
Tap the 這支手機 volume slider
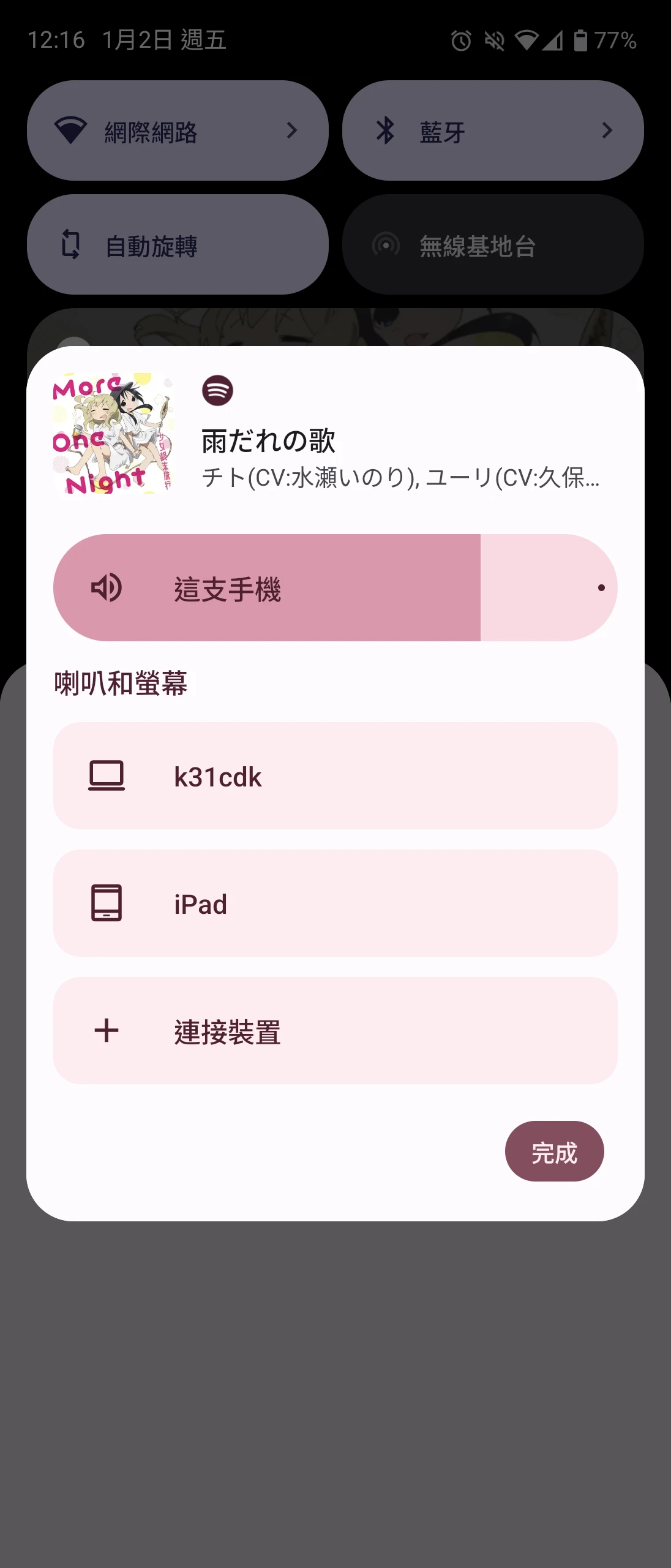335,588
